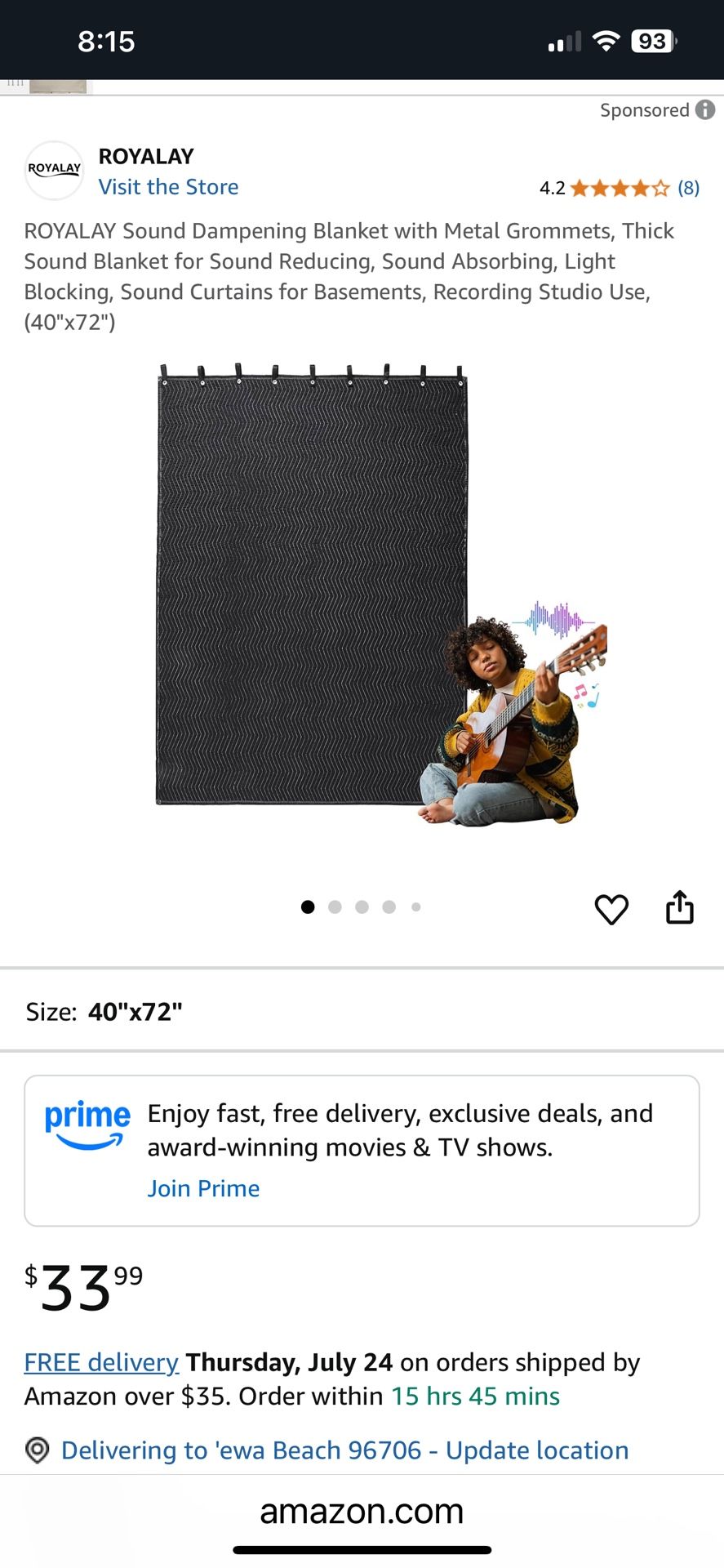The image size is (724, 1568).
Task: Open the 4.2-star customer ratings
Action: (x=620, y=189)
